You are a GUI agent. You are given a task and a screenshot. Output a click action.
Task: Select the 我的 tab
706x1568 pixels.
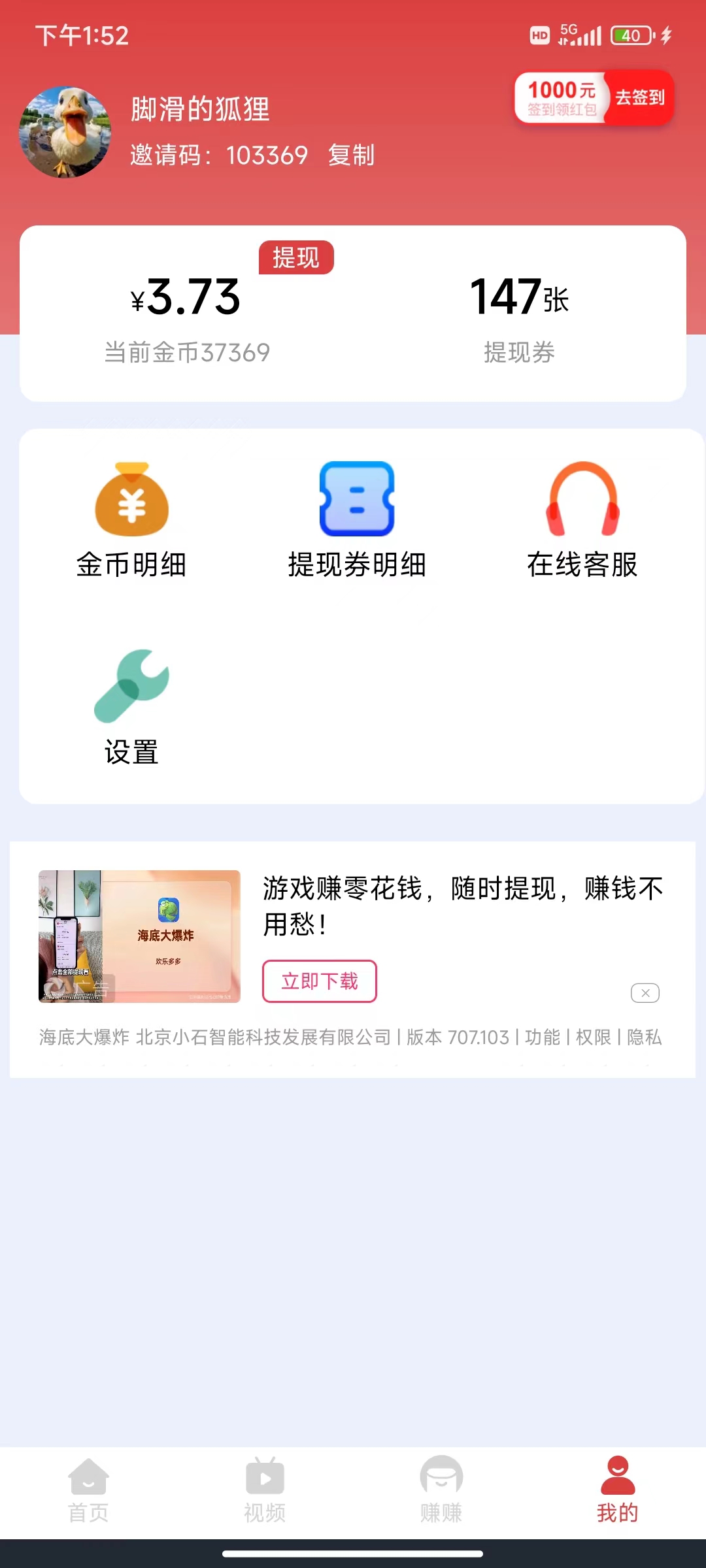click(617, 1490)
